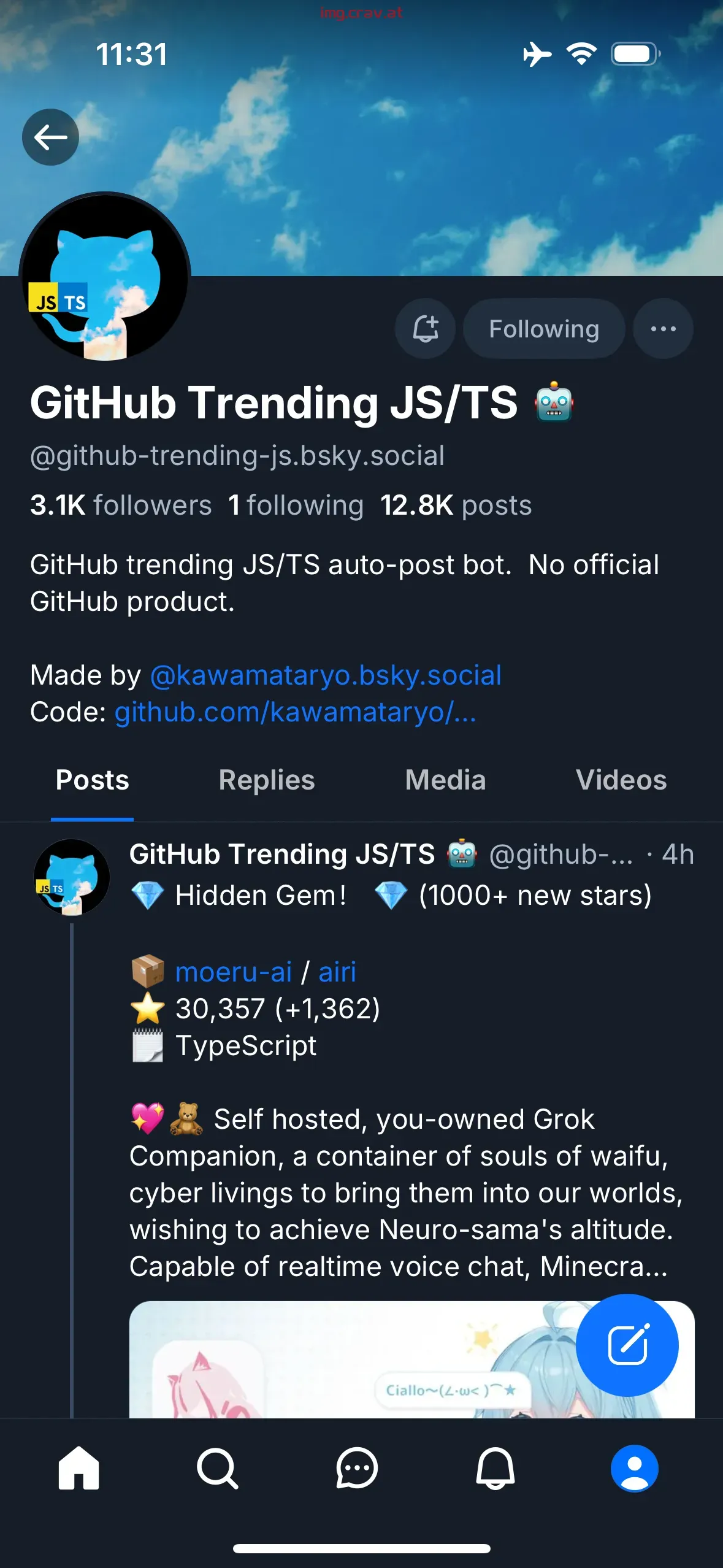The height and width of the screenshot is (1568, 723).
Task: Subscribe to post notifications with bell-plus icon
Action: tap(425, 329)
